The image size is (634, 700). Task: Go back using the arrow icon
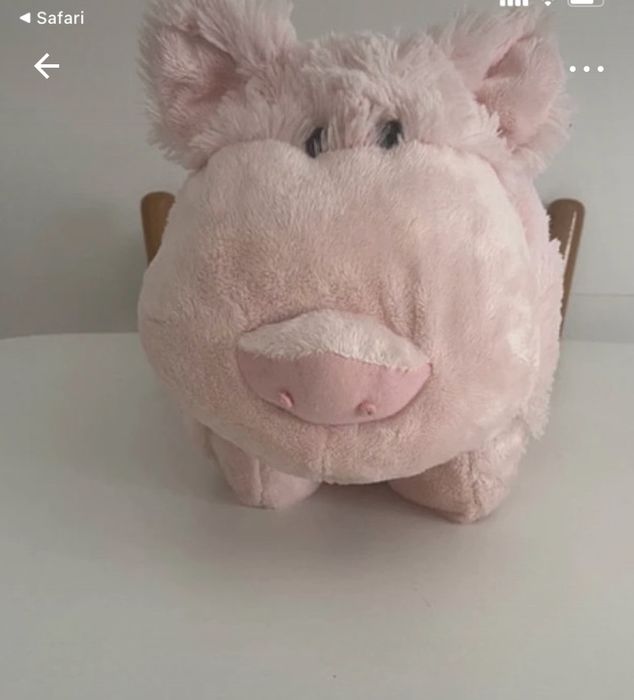(46, 67)
